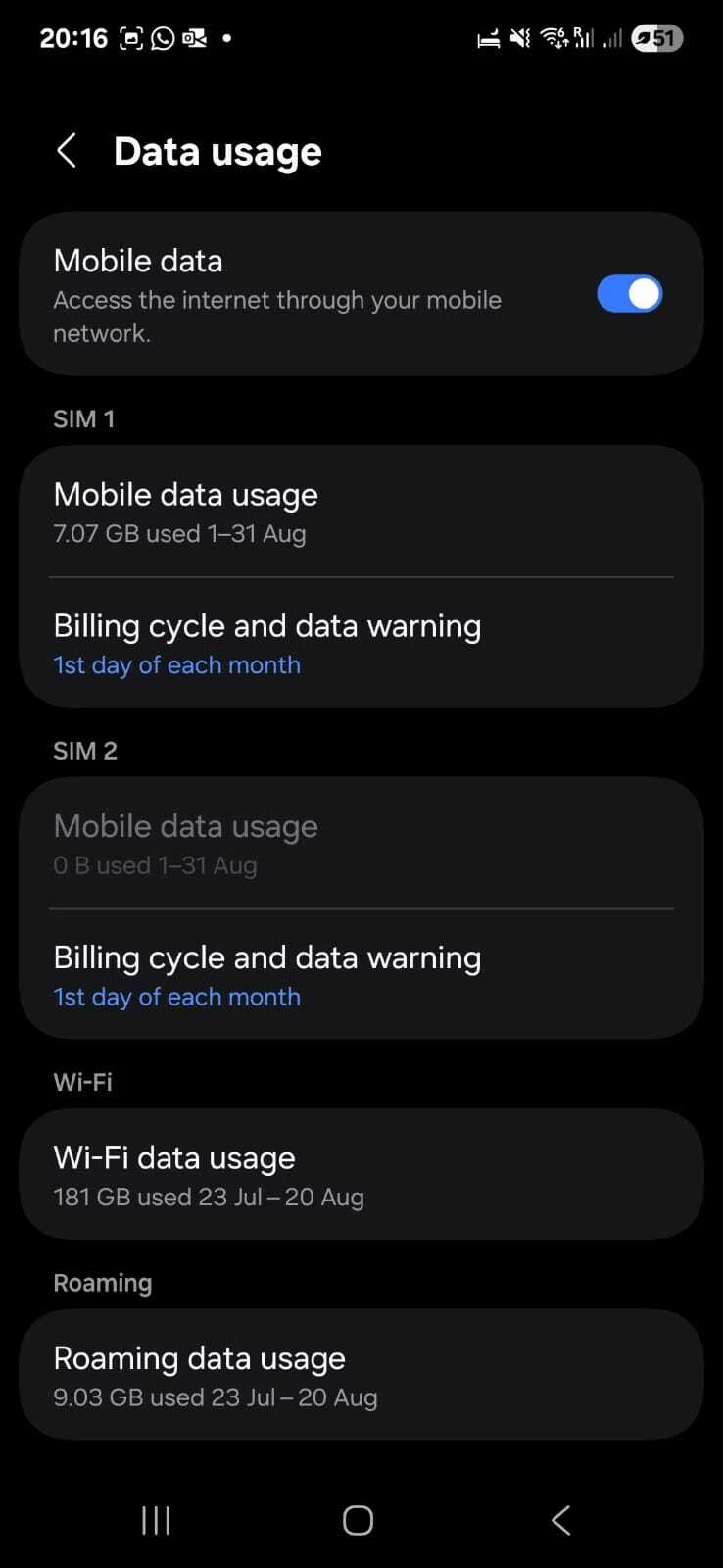View Wi-Fi data usage details
This screenshot has width=723, height=1568.
361,1174
